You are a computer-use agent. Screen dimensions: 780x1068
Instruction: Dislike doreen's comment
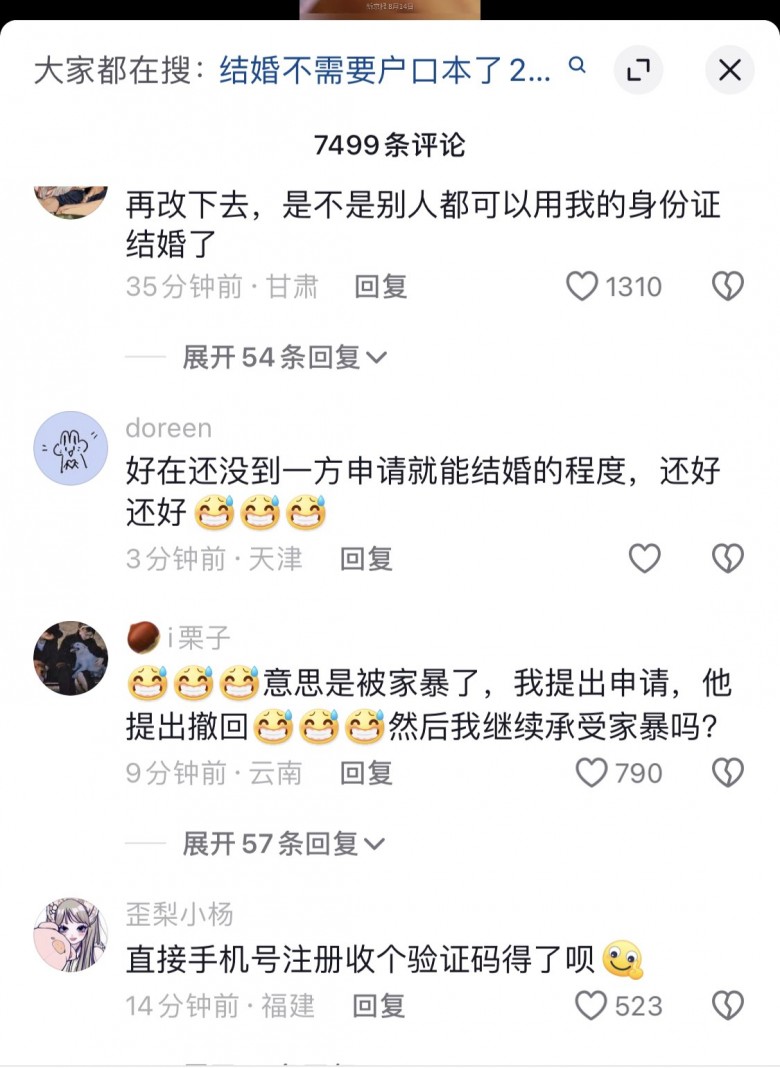[x=727, y=558]
